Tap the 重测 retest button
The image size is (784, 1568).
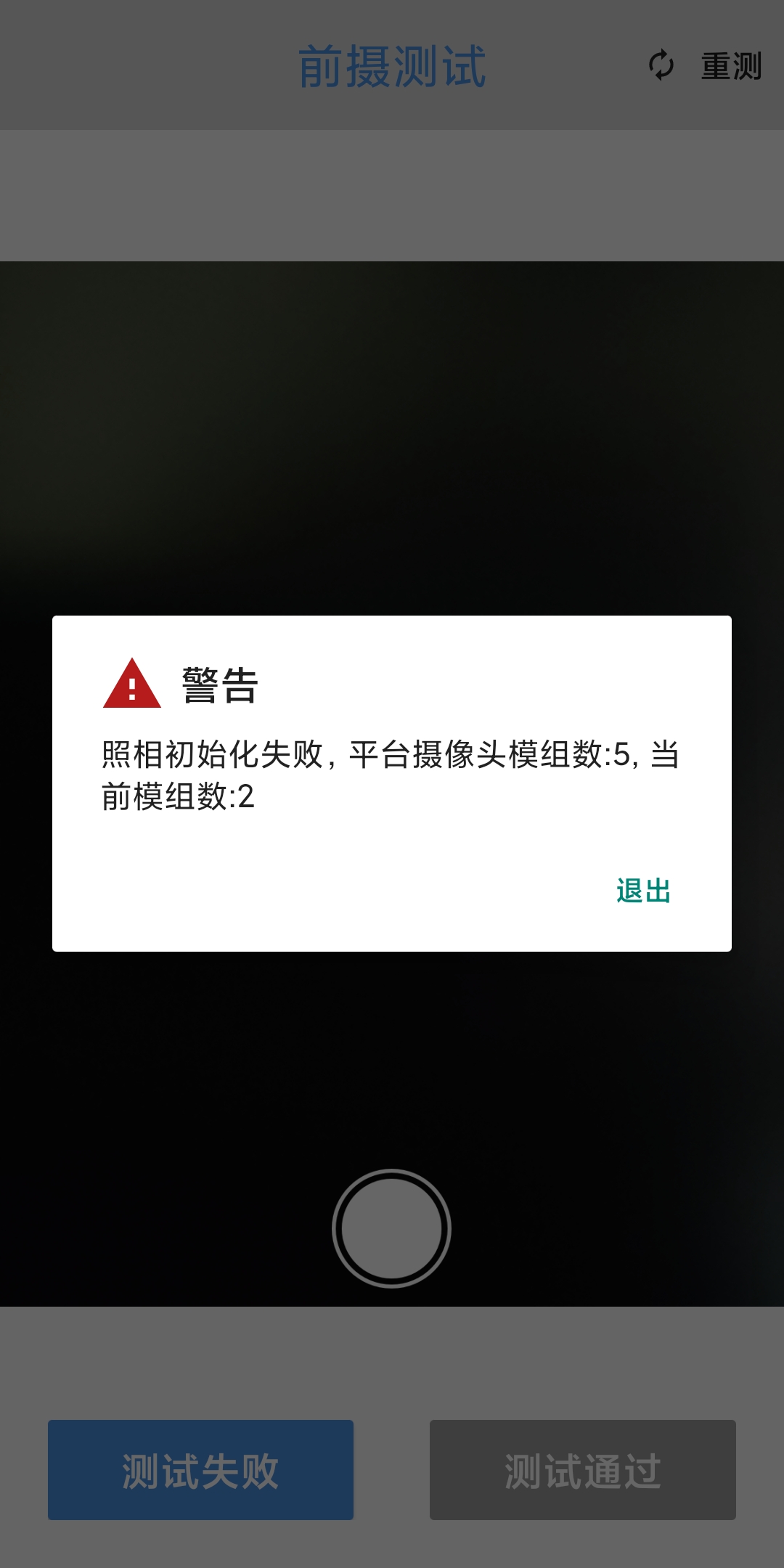[x=705, y=66]
